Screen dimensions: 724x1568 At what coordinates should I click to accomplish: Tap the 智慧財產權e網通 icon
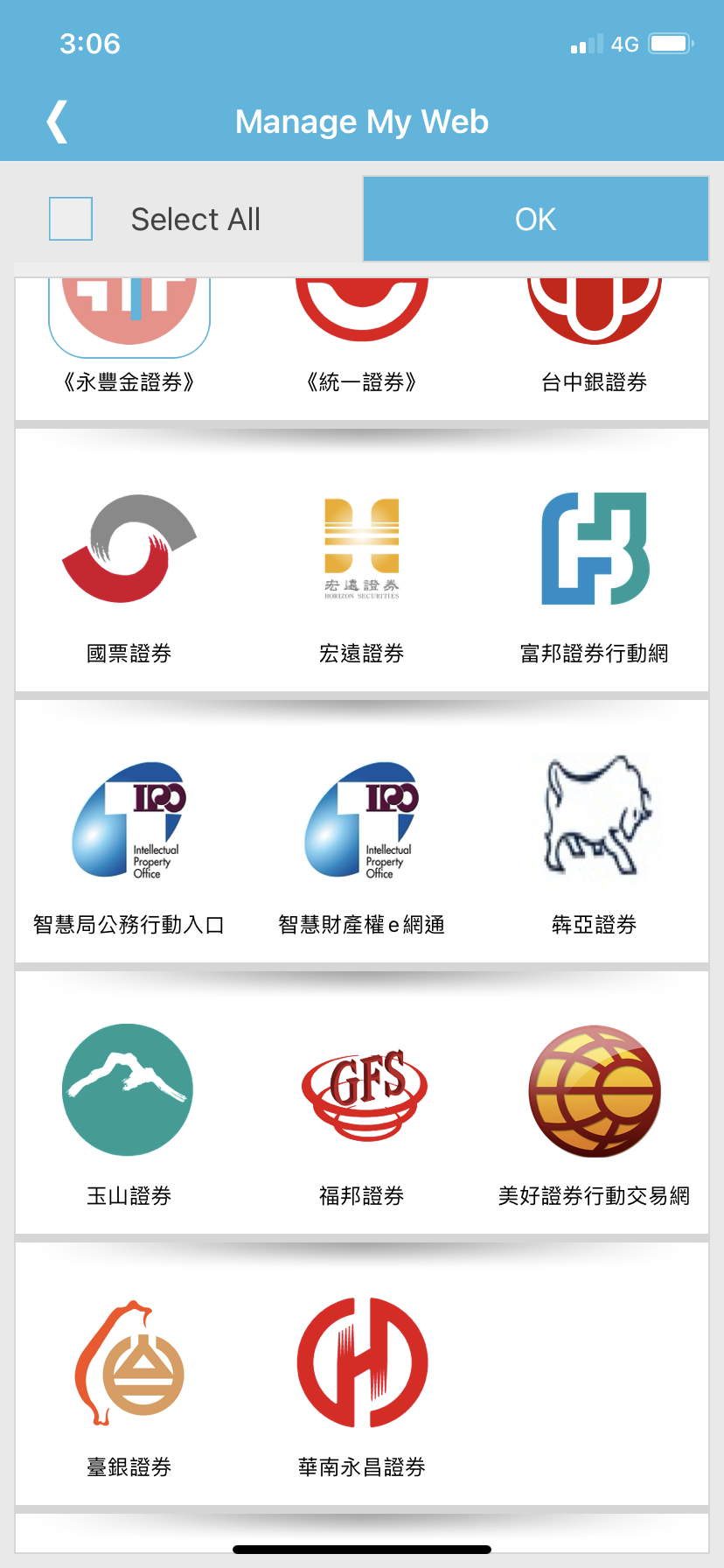click(x=362, y=818)
